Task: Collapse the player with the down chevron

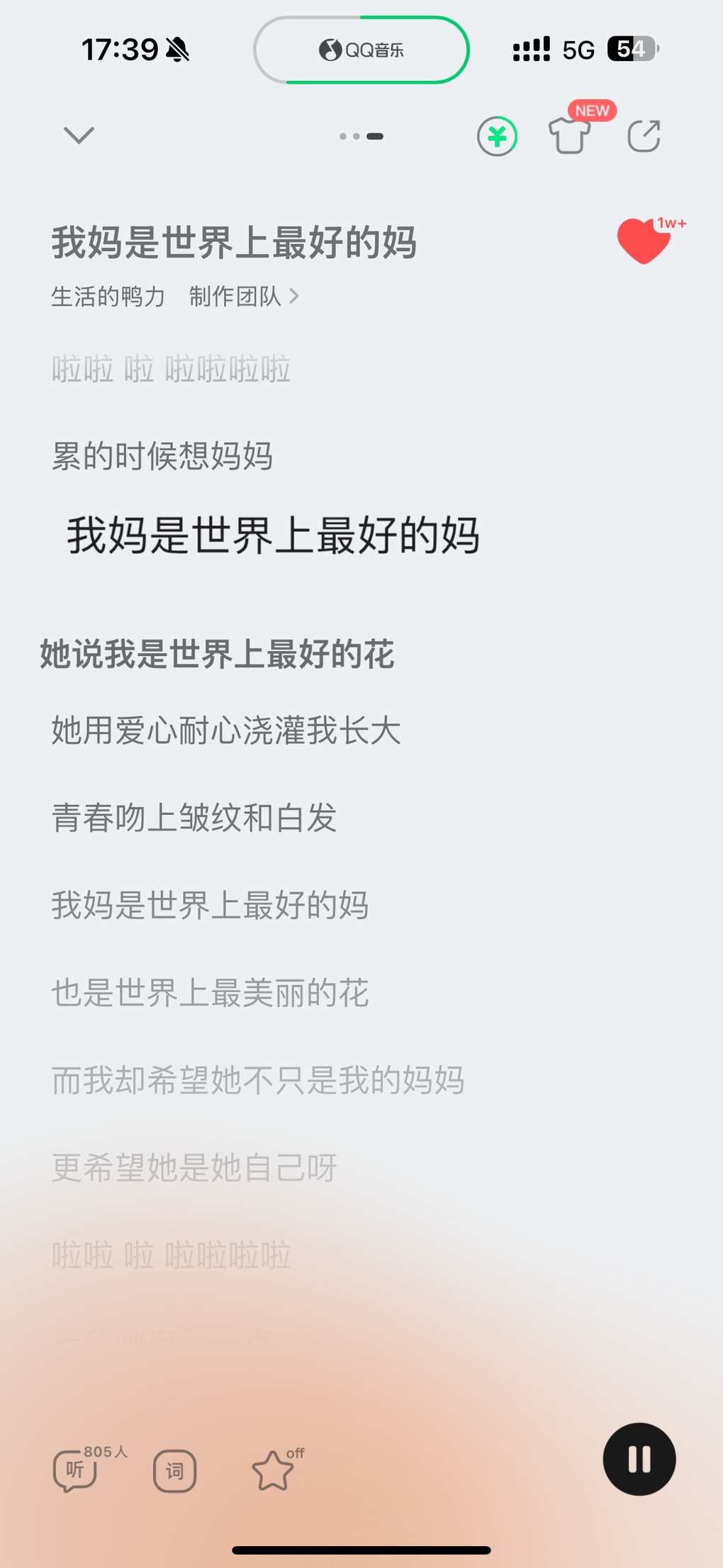Action: tap(79, 135)
